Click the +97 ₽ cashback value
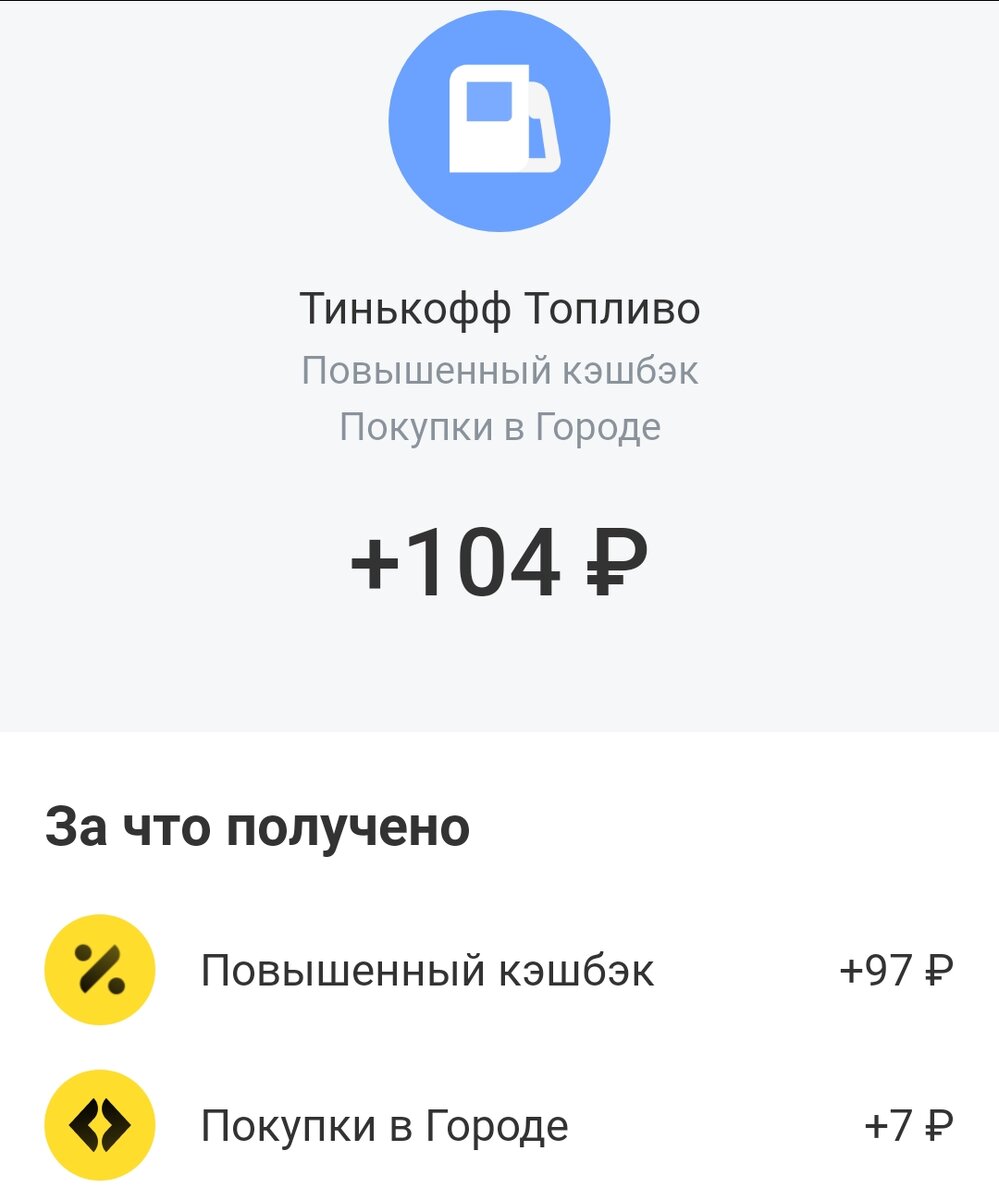The width and height of the screenshot is (999, 1200). tap(898, 966)
